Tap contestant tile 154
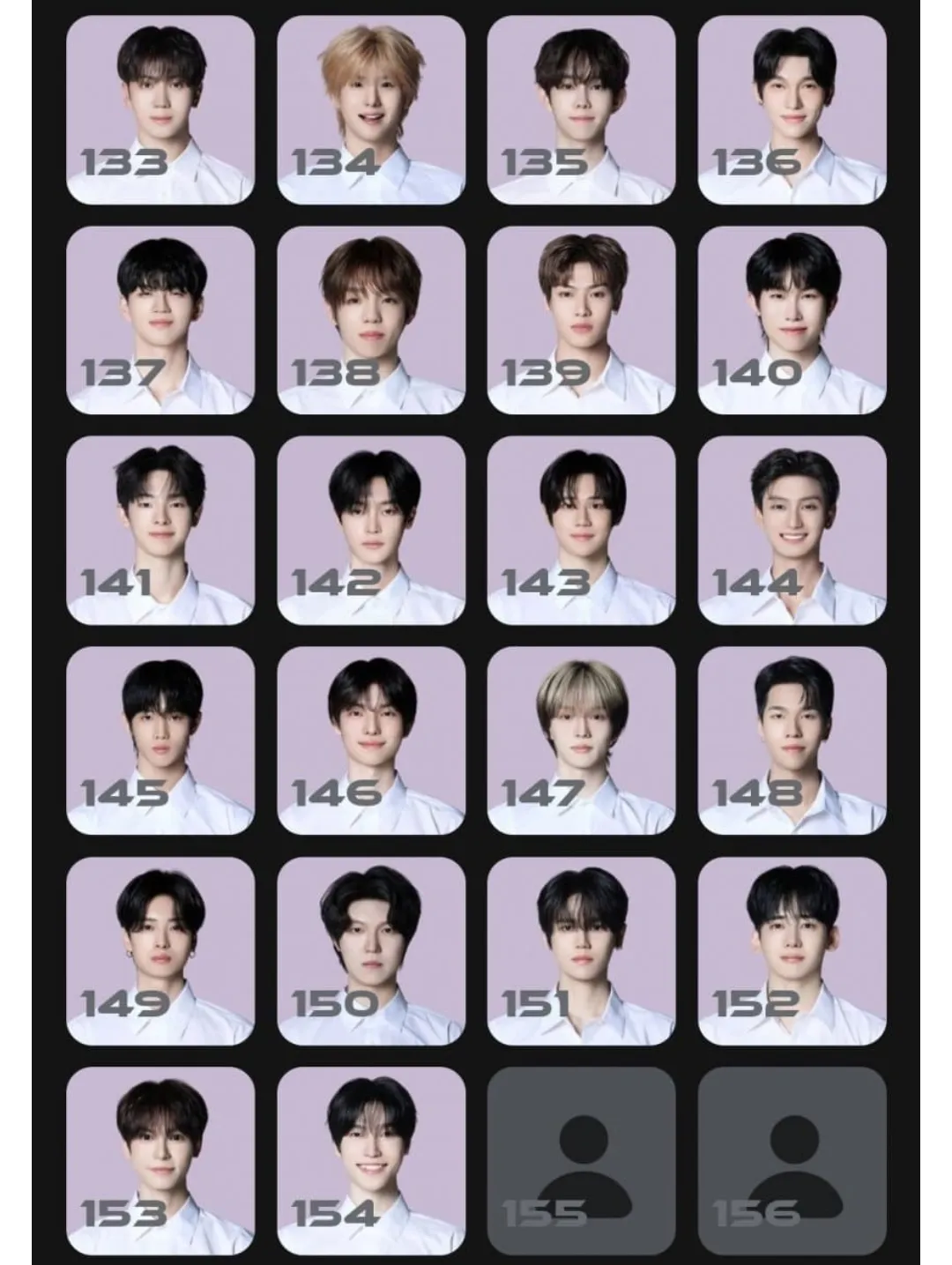The width and height of the screenshot is (952, 1265). (371, 1161)
